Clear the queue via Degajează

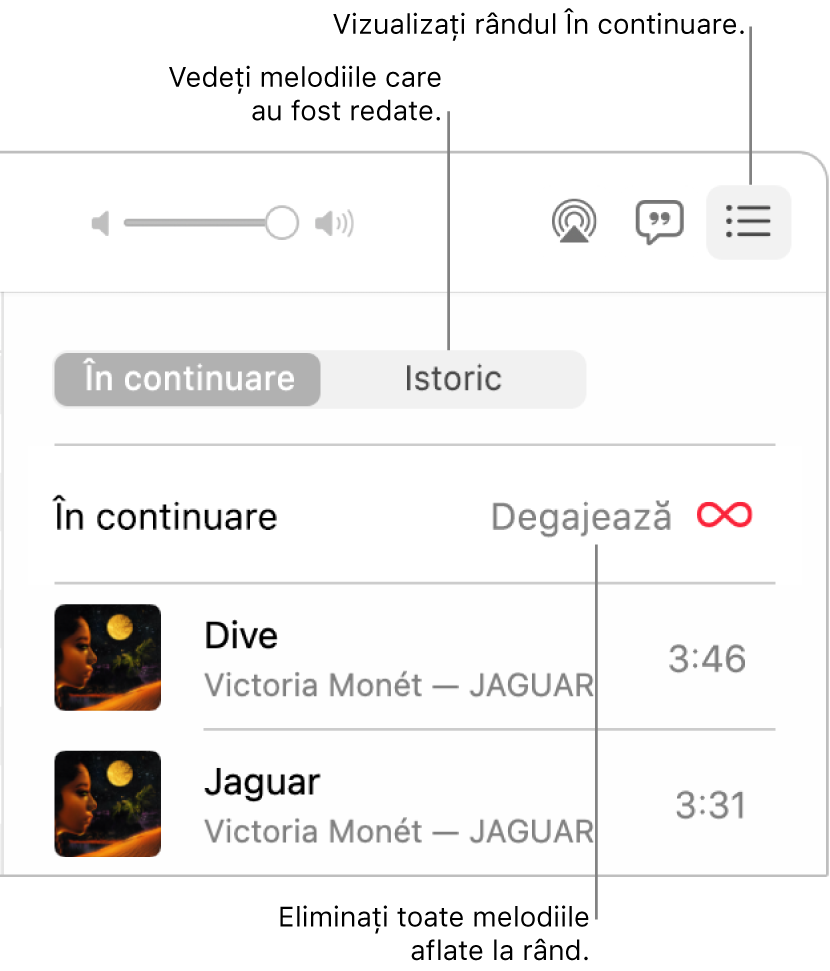click(x=580, y=515)
